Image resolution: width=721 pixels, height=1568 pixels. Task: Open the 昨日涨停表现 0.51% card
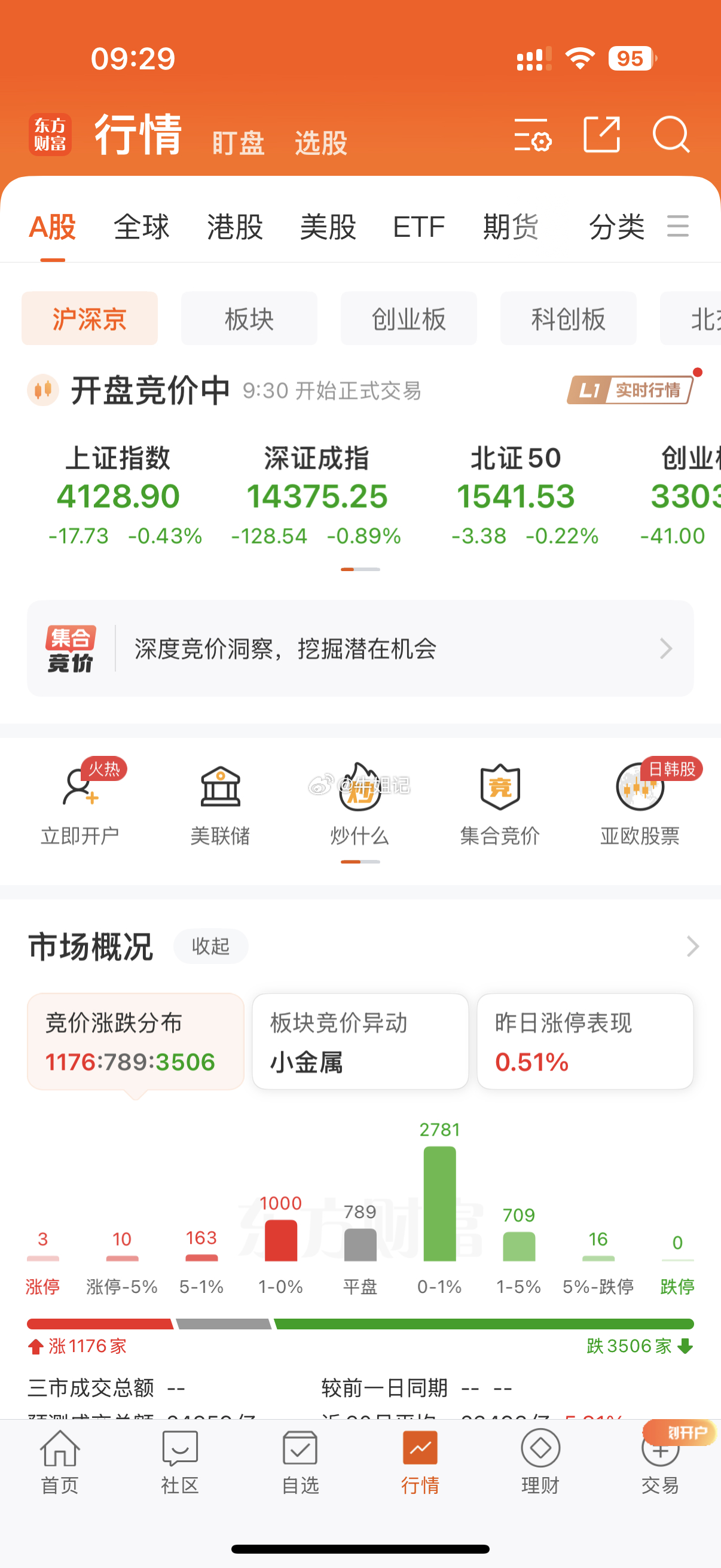pos(585,1042)
